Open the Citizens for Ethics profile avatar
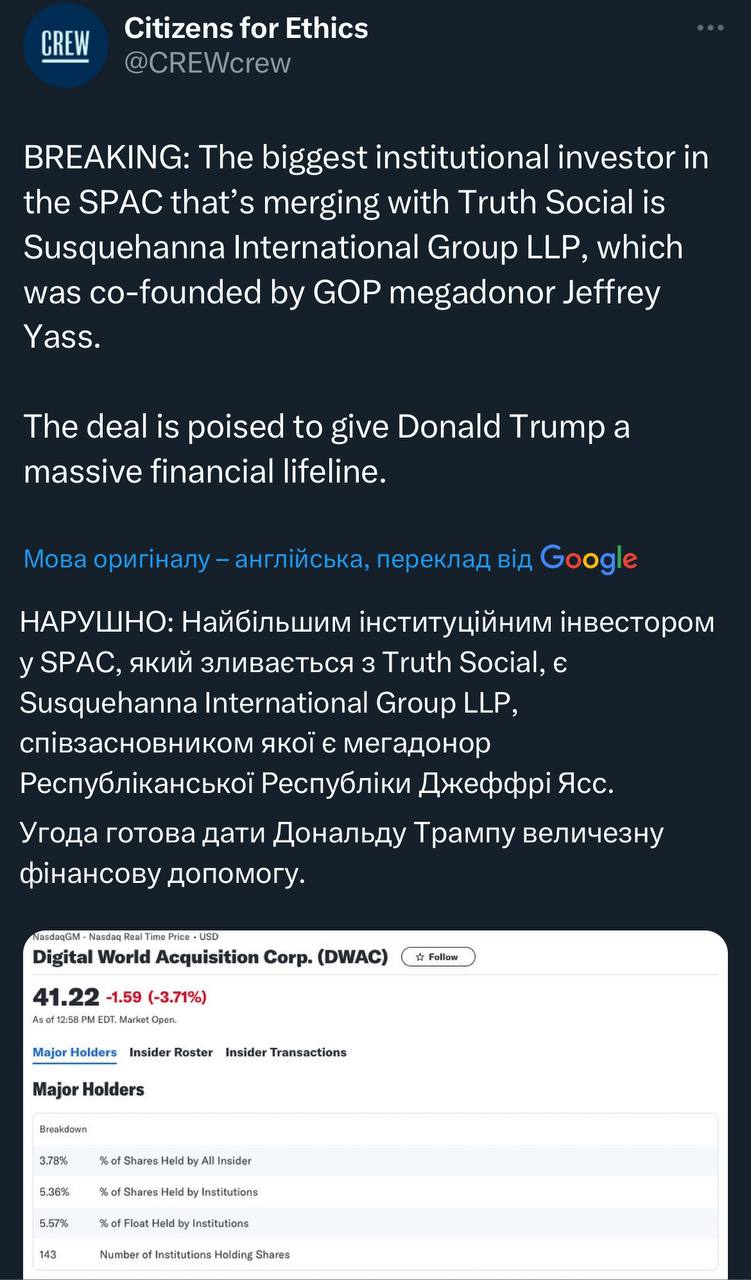 [x=65, y=44]
